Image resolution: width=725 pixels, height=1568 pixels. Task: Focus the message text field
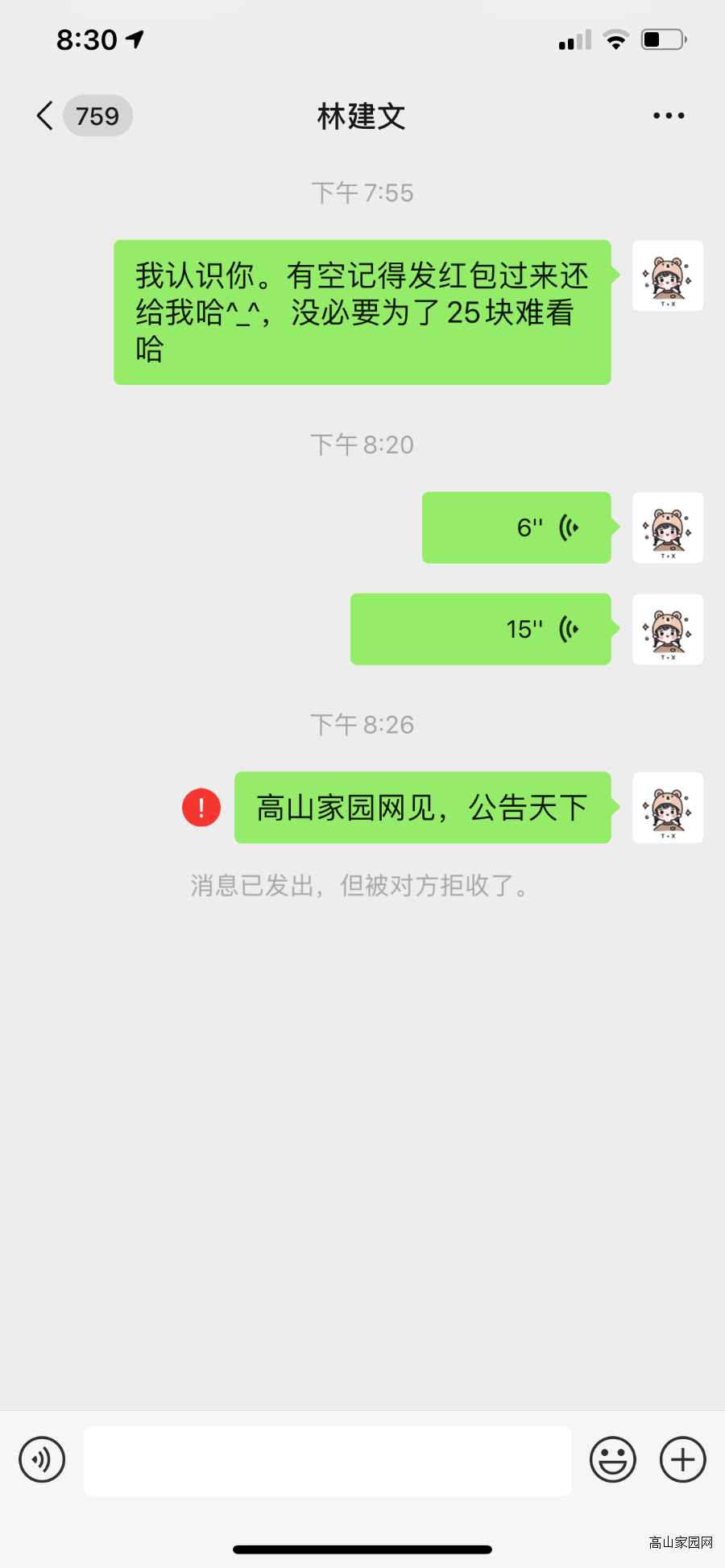(327, 1460)
